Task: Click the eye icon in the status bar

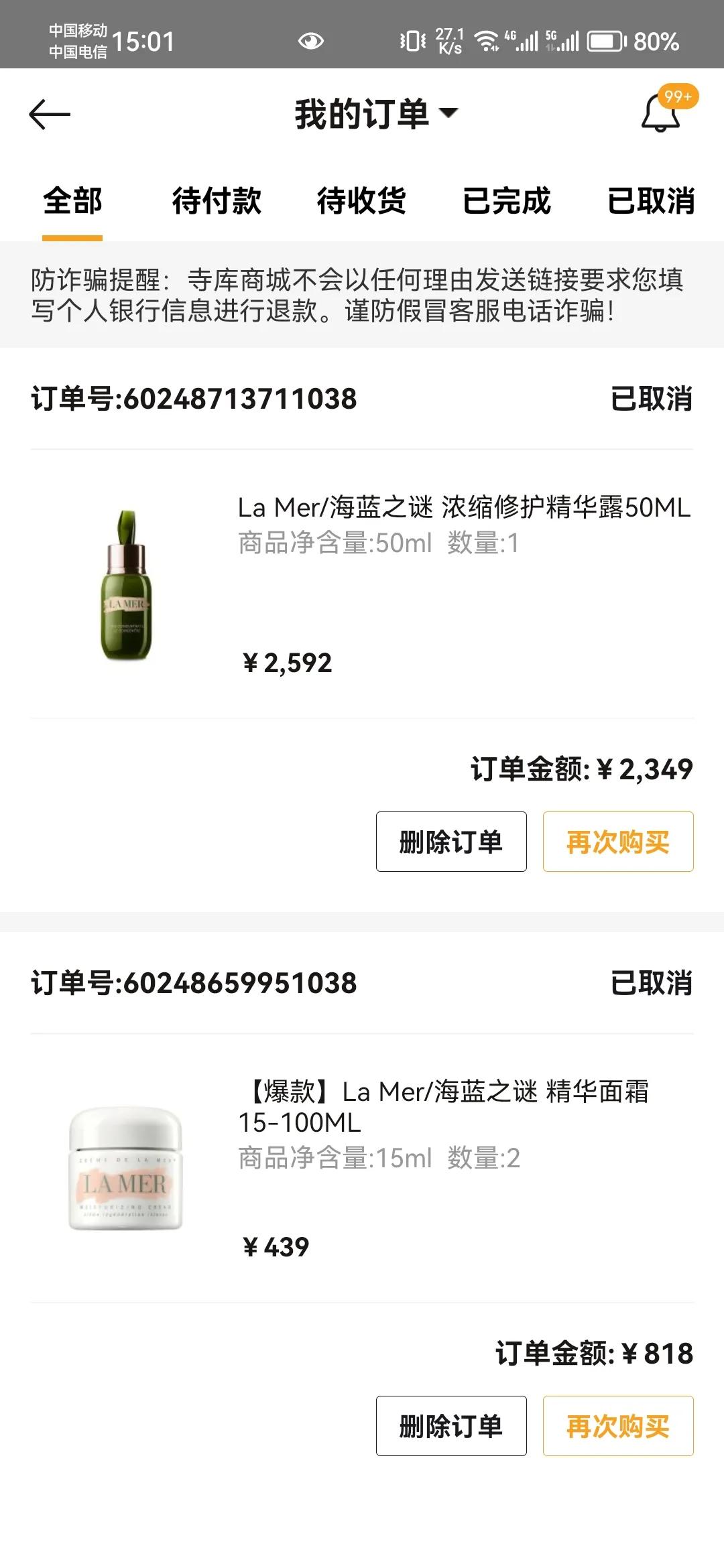Action: pyautogui.click(x=311, y=42)
